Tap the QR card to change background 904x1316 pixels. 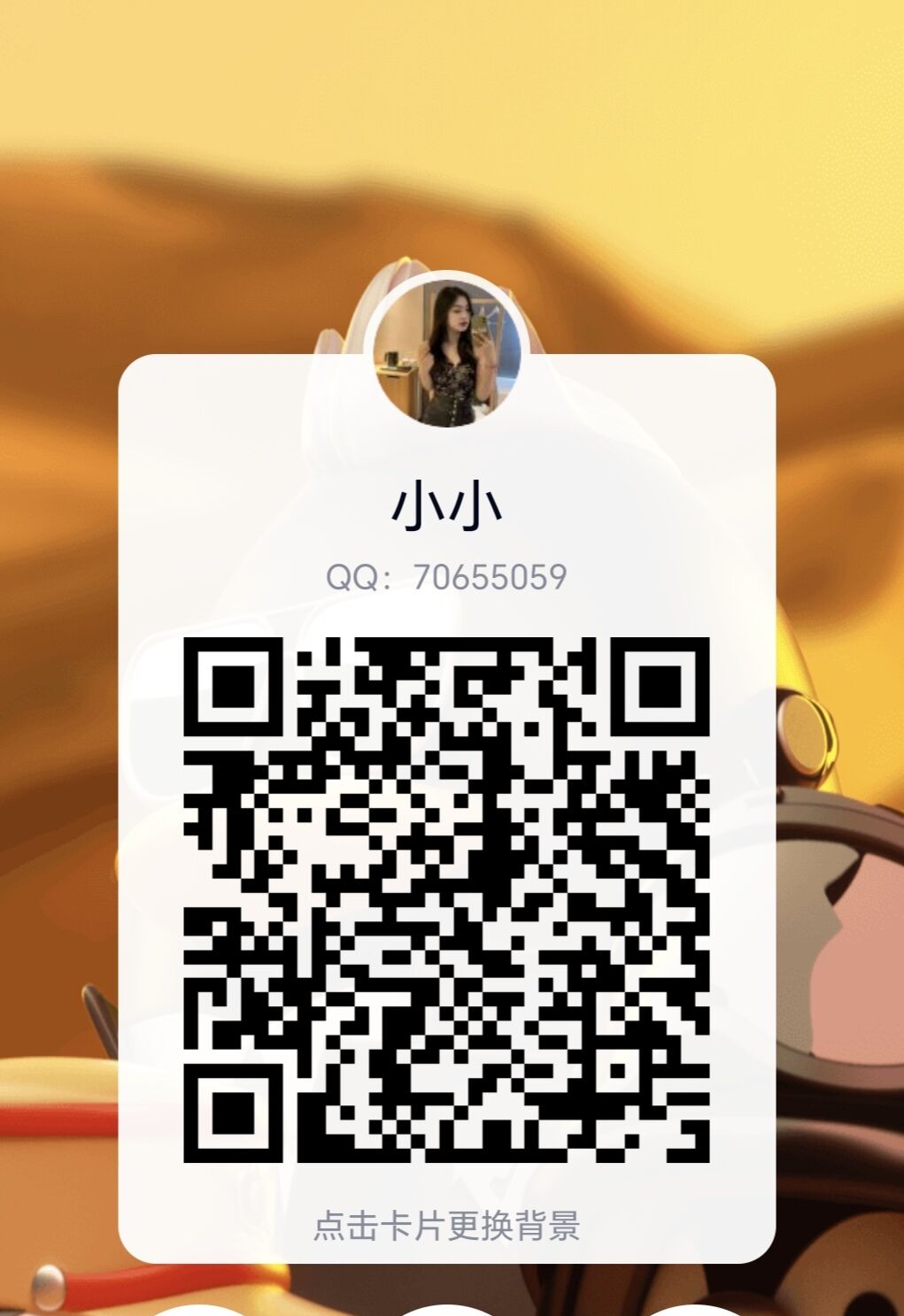446,1226
